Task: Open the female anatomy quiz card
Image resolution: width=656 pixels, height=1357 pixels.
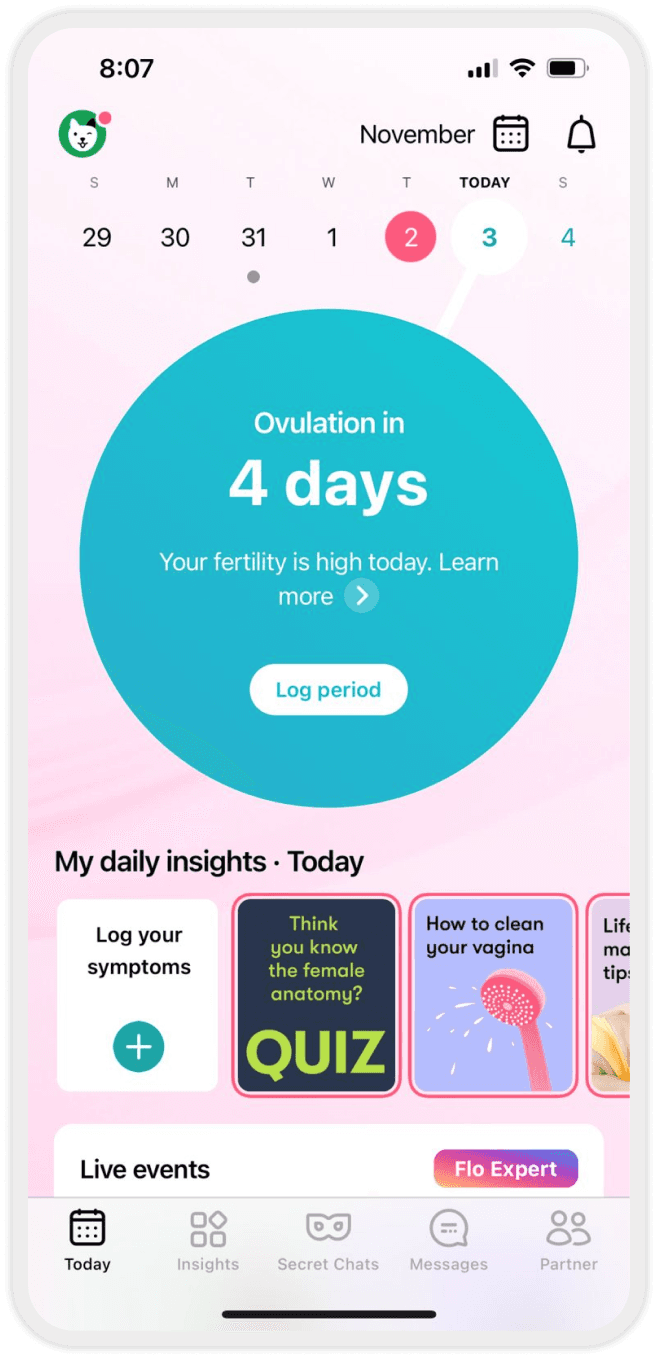Action: click(x=317, y=995)
